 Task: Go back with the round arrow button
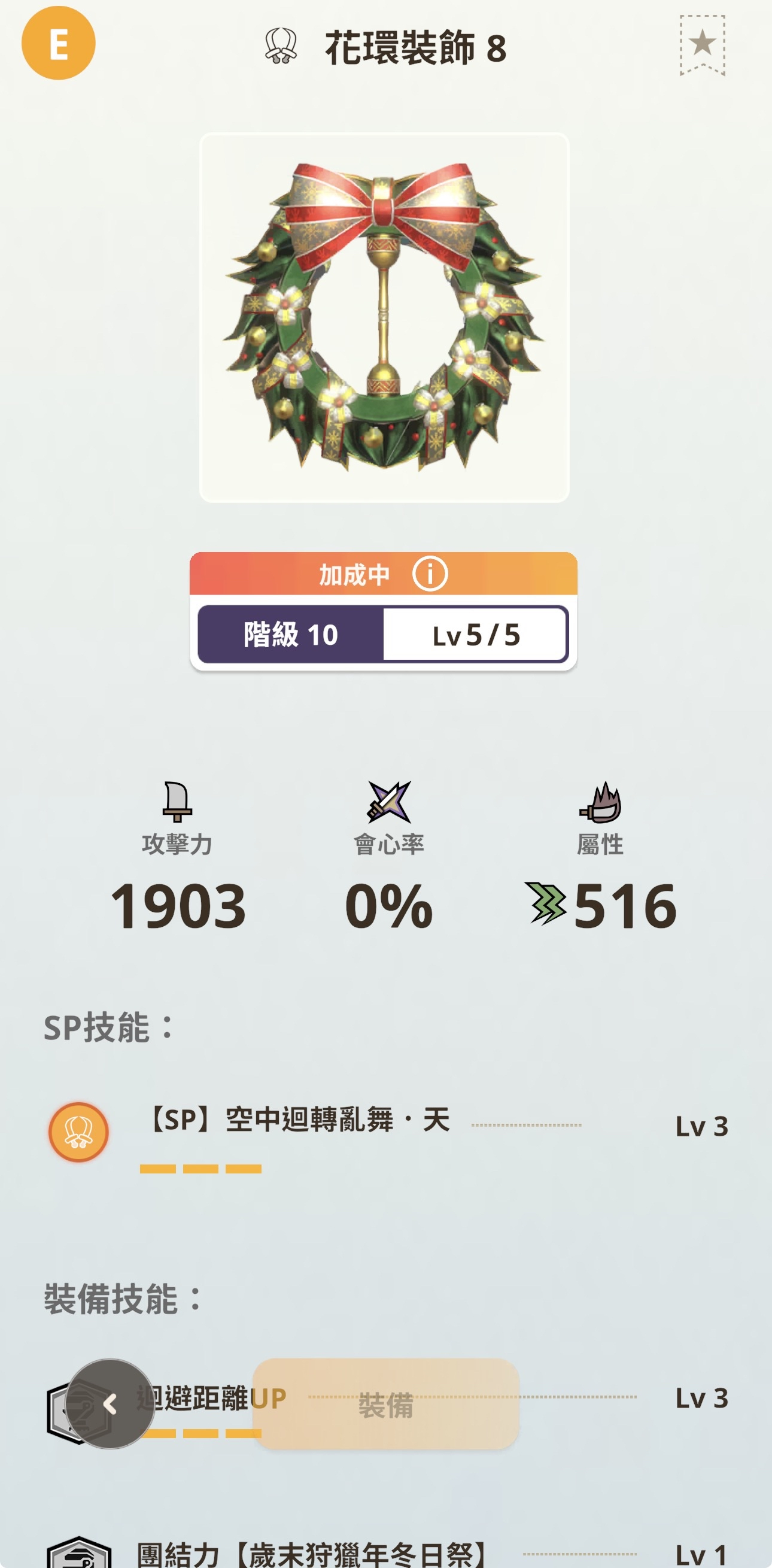click(110, 1403)
